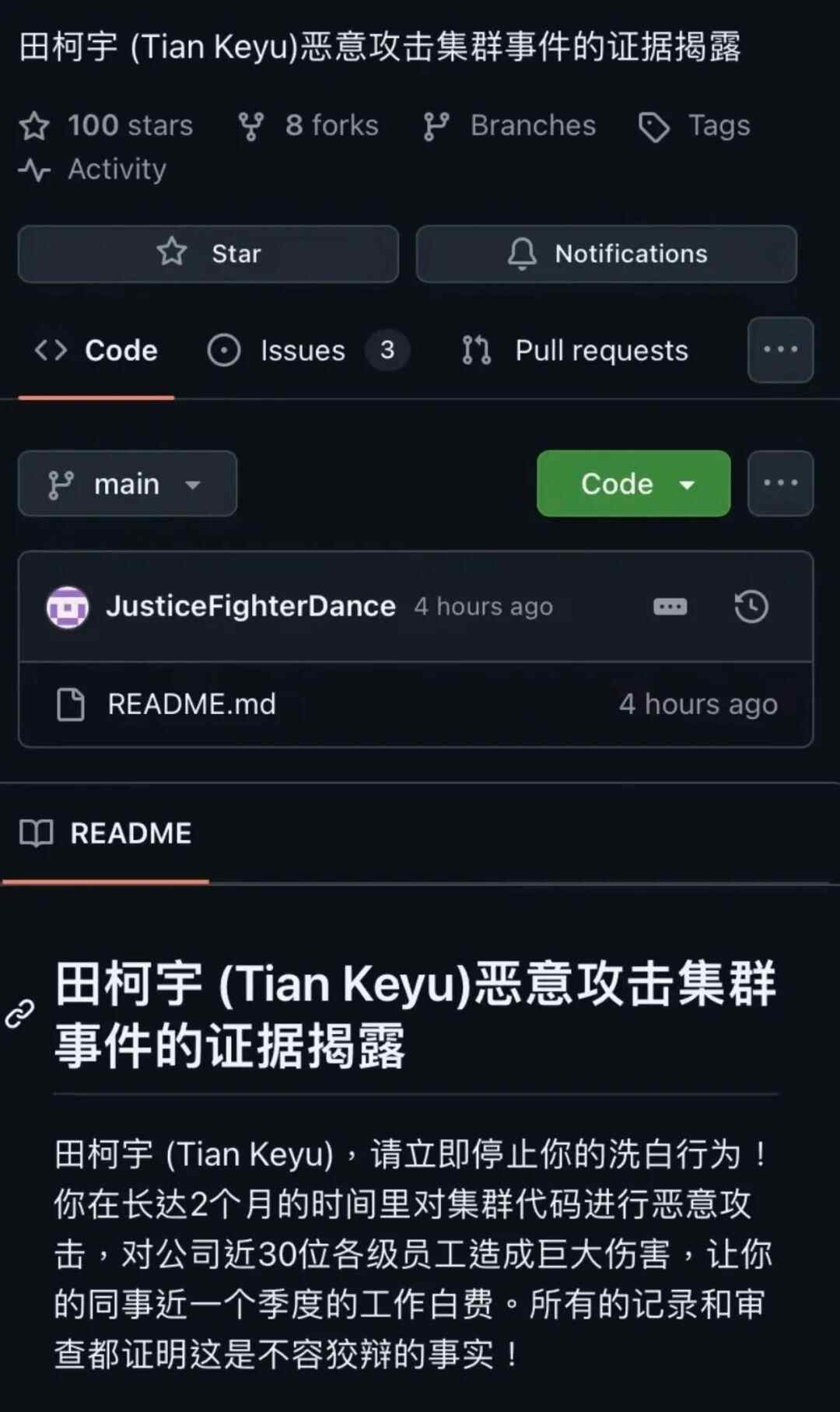View the 8 forks list
The width and height of the screenshot is (840, 1412).
pos(310,125)
